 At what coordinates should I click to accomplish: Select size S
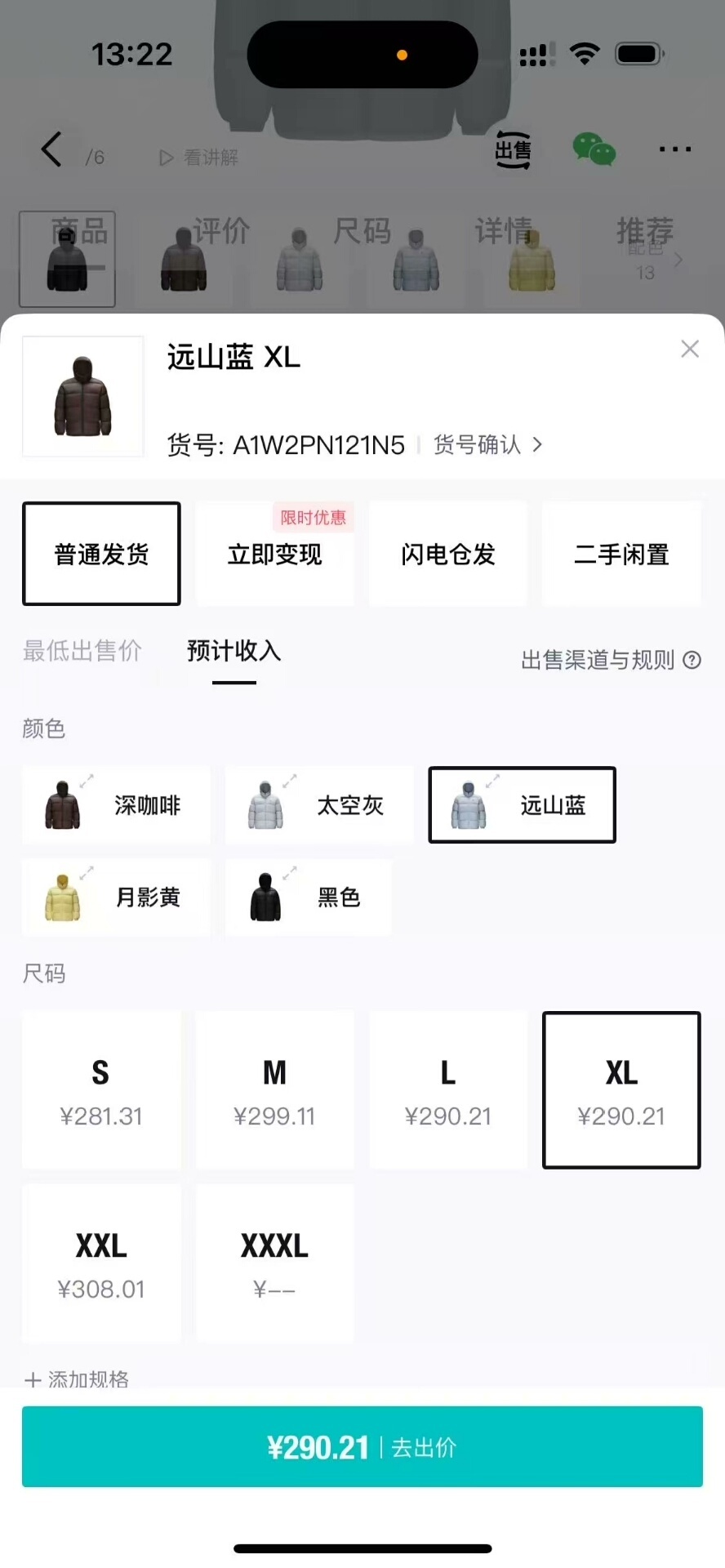(101, 1090)
